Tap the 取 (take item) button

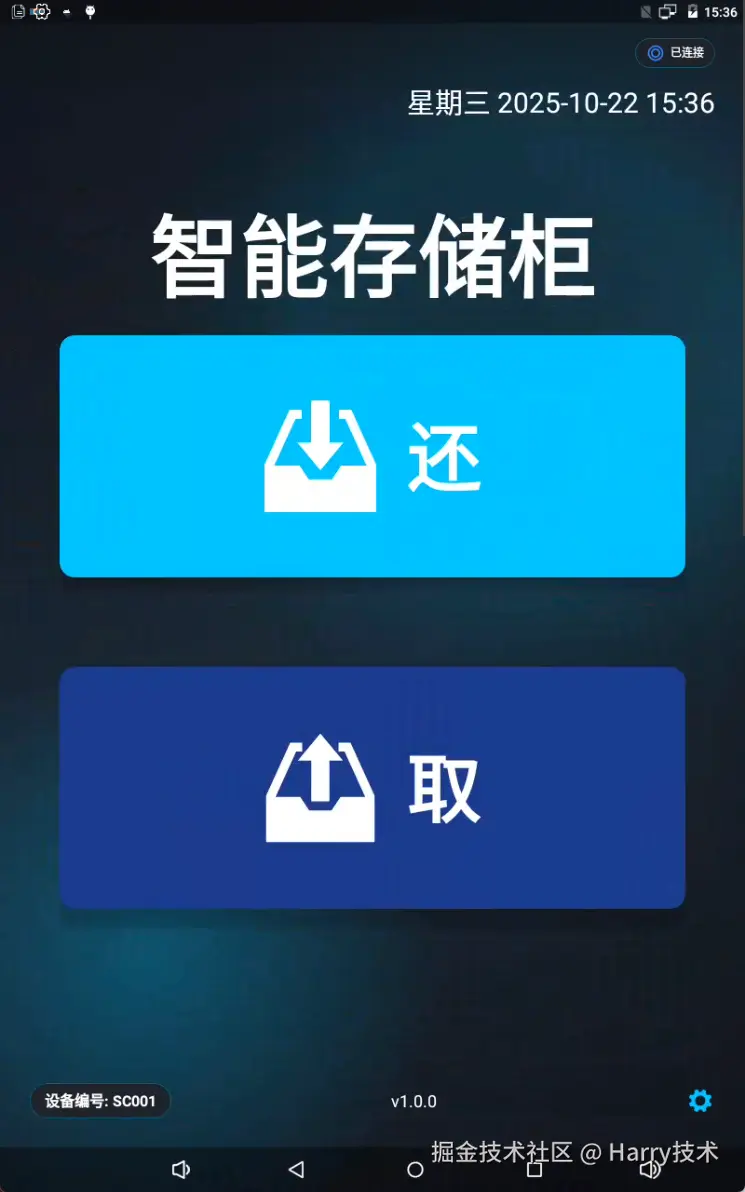click(x=372, y=788)
